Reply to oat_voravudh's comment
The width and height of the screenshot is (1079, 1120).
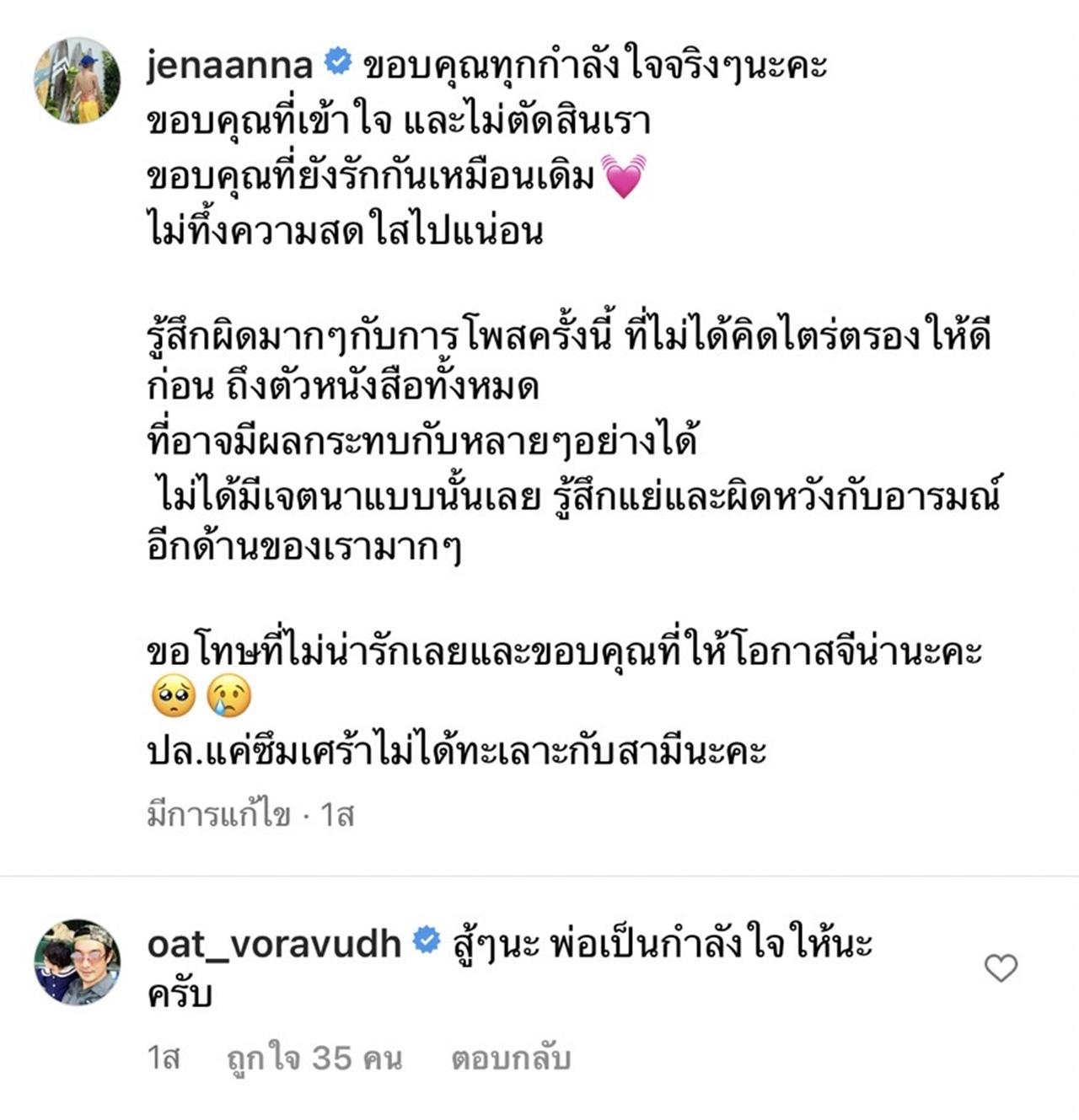(x=511, y=1058)
